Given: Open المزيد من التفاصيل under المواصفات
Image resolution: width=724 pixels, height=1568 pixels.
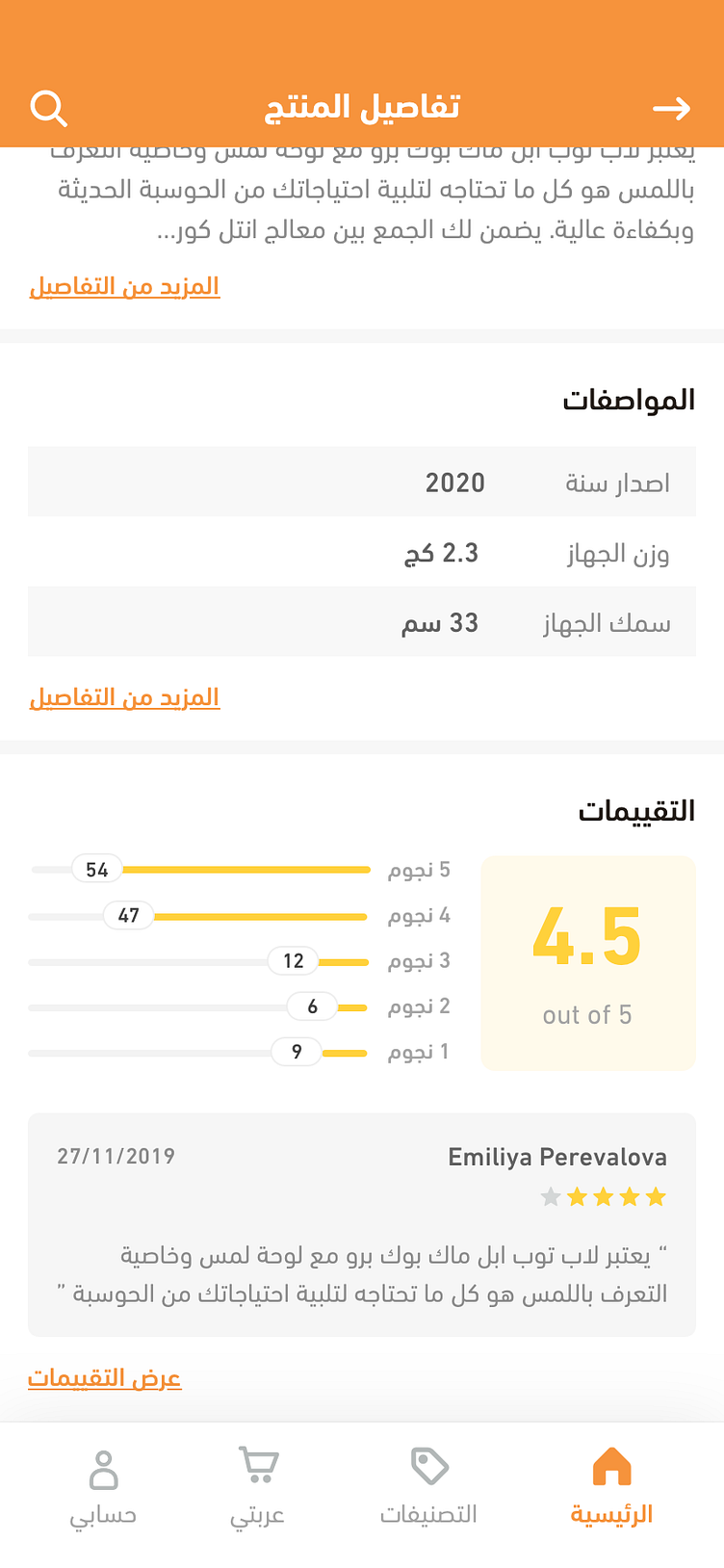Looking at the screenshot, I should [124, 696].
